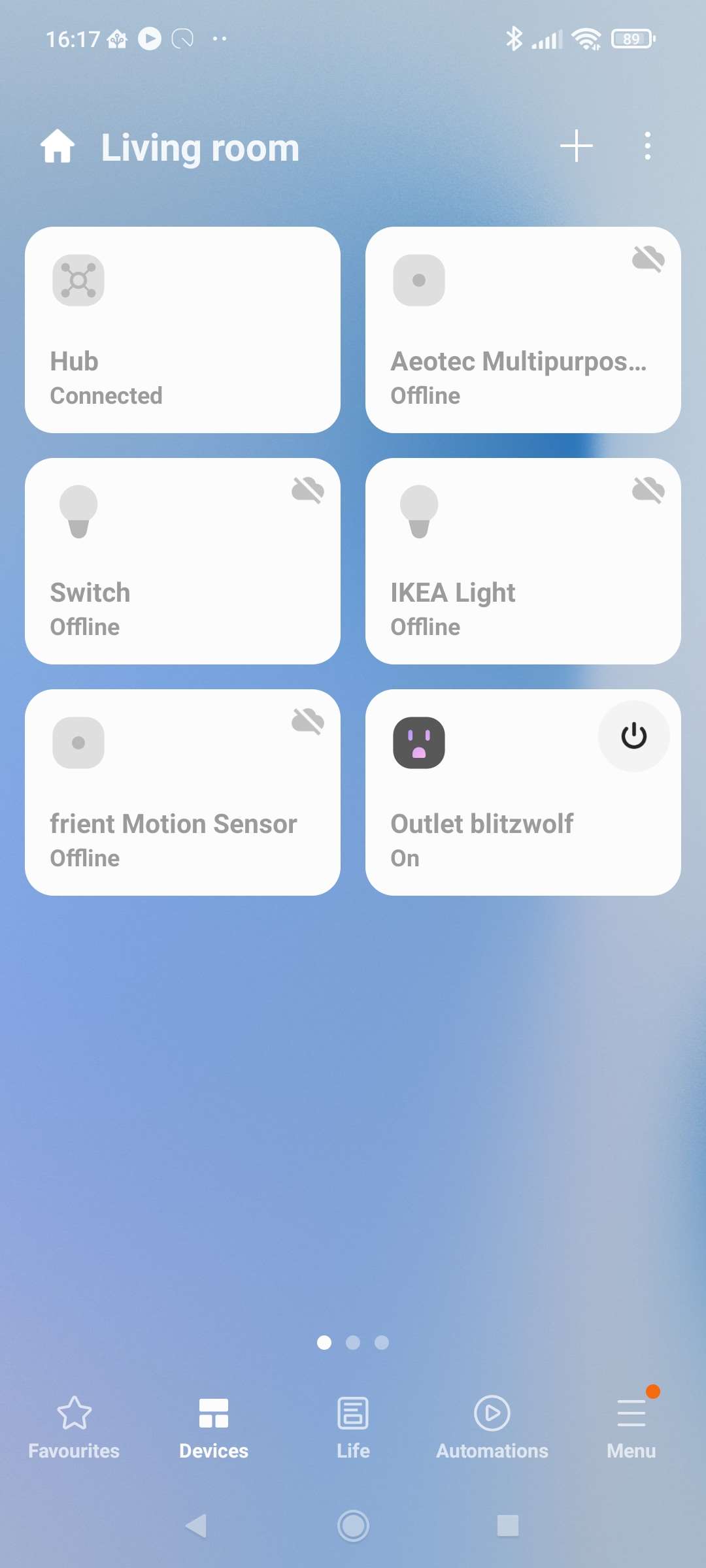Go to the Life tab
Viewport: 706px width, 1568px height.
click(x=353, y=1427)
